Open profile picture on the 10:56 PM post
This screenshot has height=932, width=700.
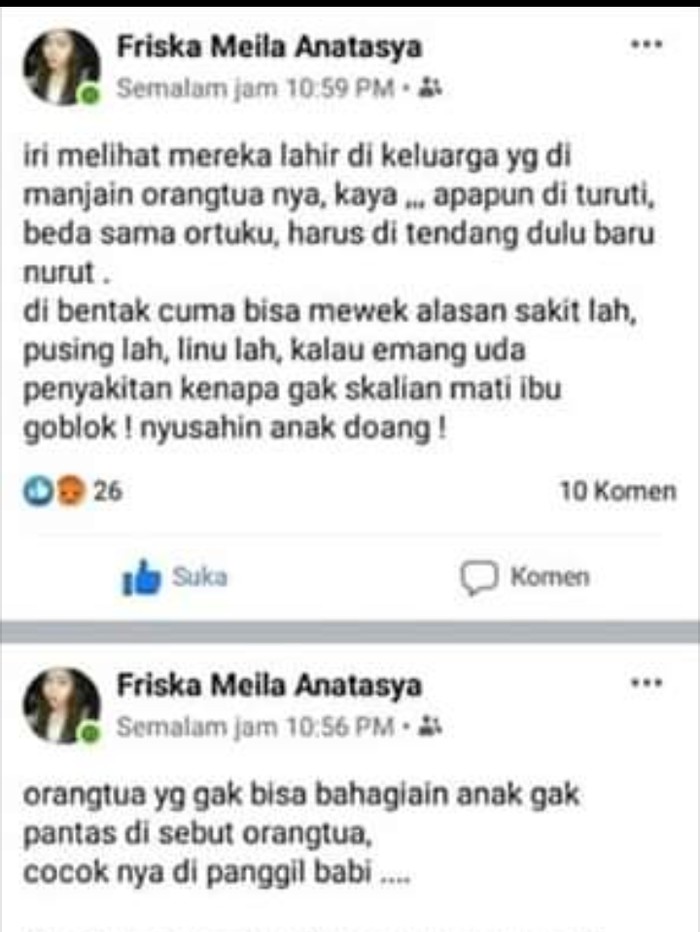[62, 706]
